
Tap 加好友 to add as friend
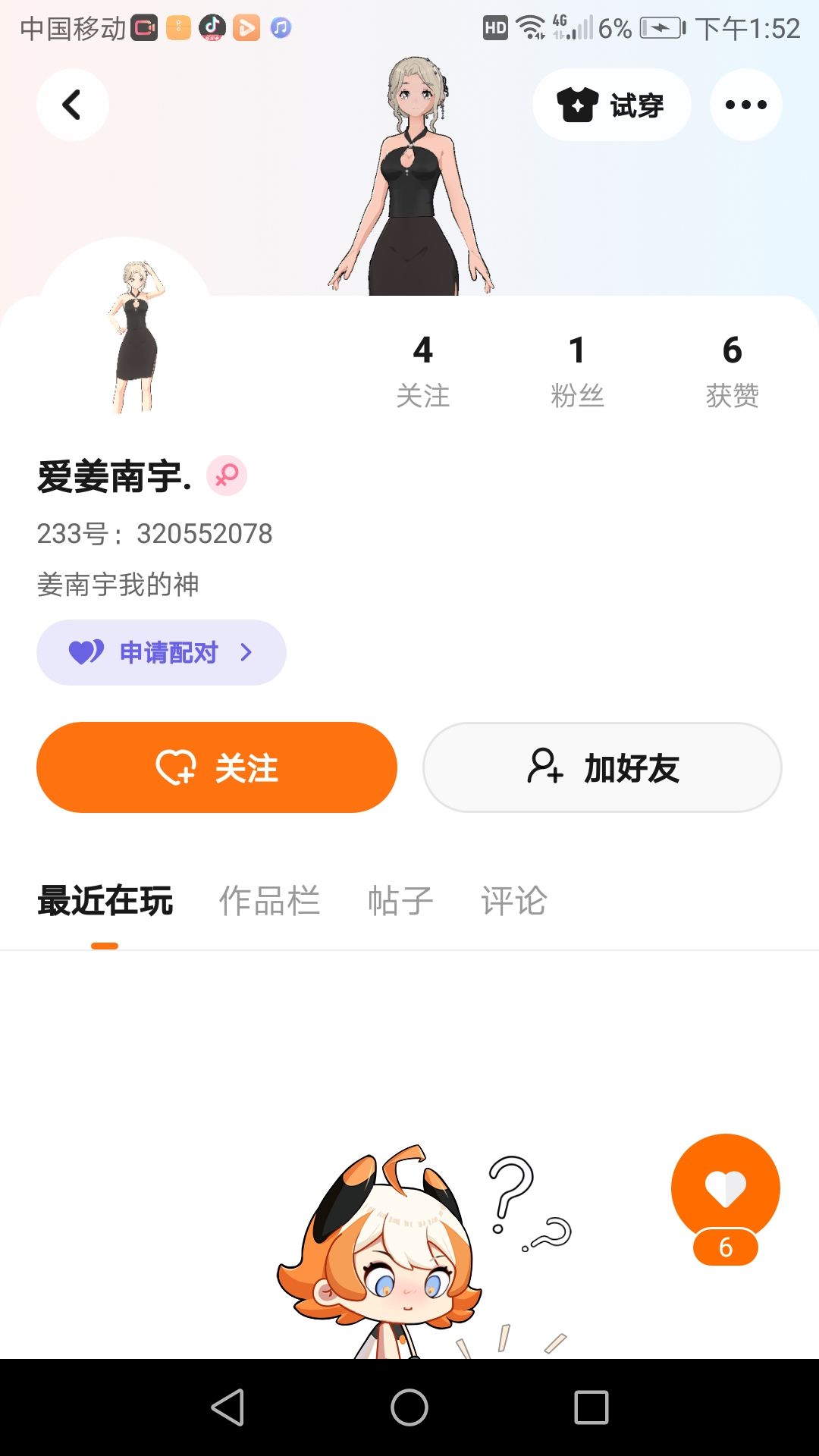pyautogui.click(x=602, y=767)
